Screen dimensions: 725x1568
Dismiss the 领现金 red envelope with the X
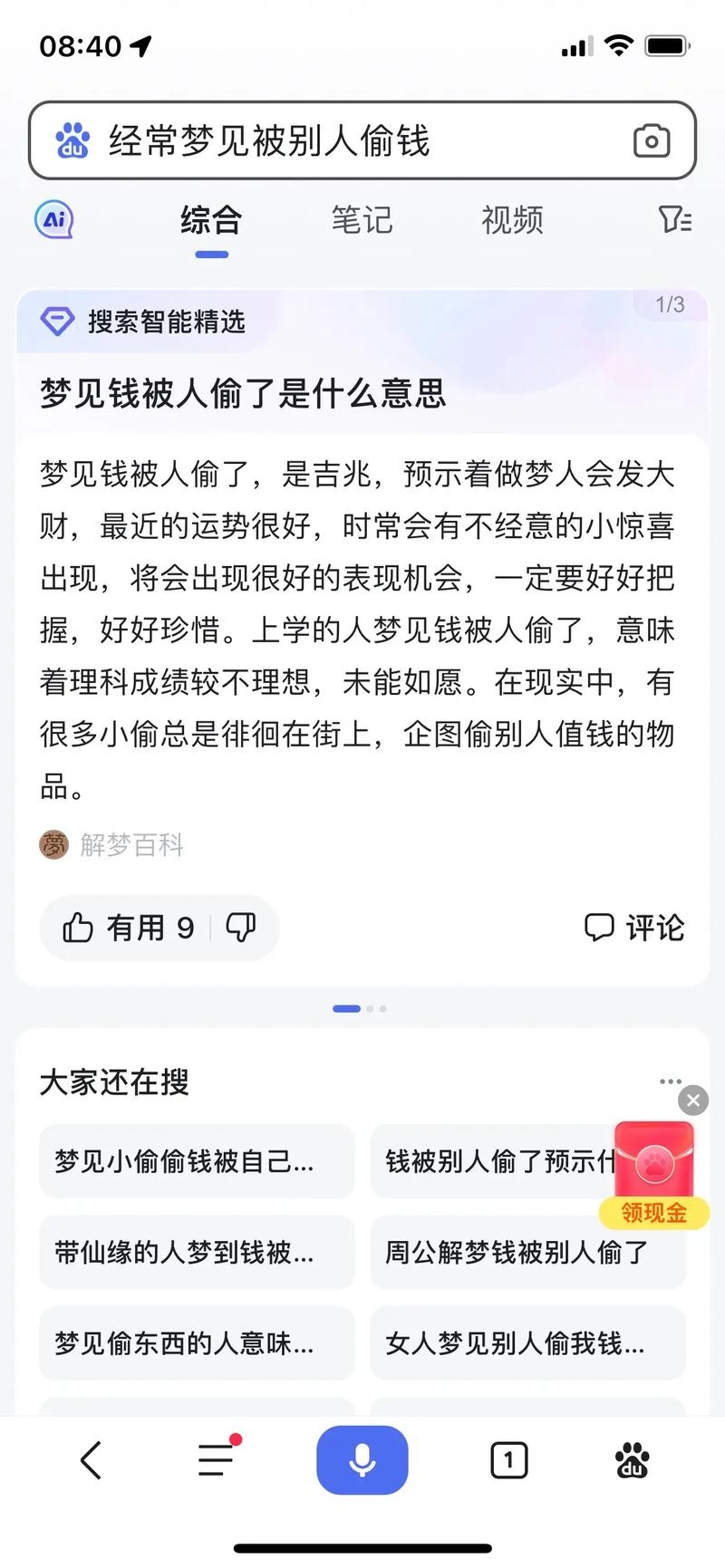pos(692,1101)
